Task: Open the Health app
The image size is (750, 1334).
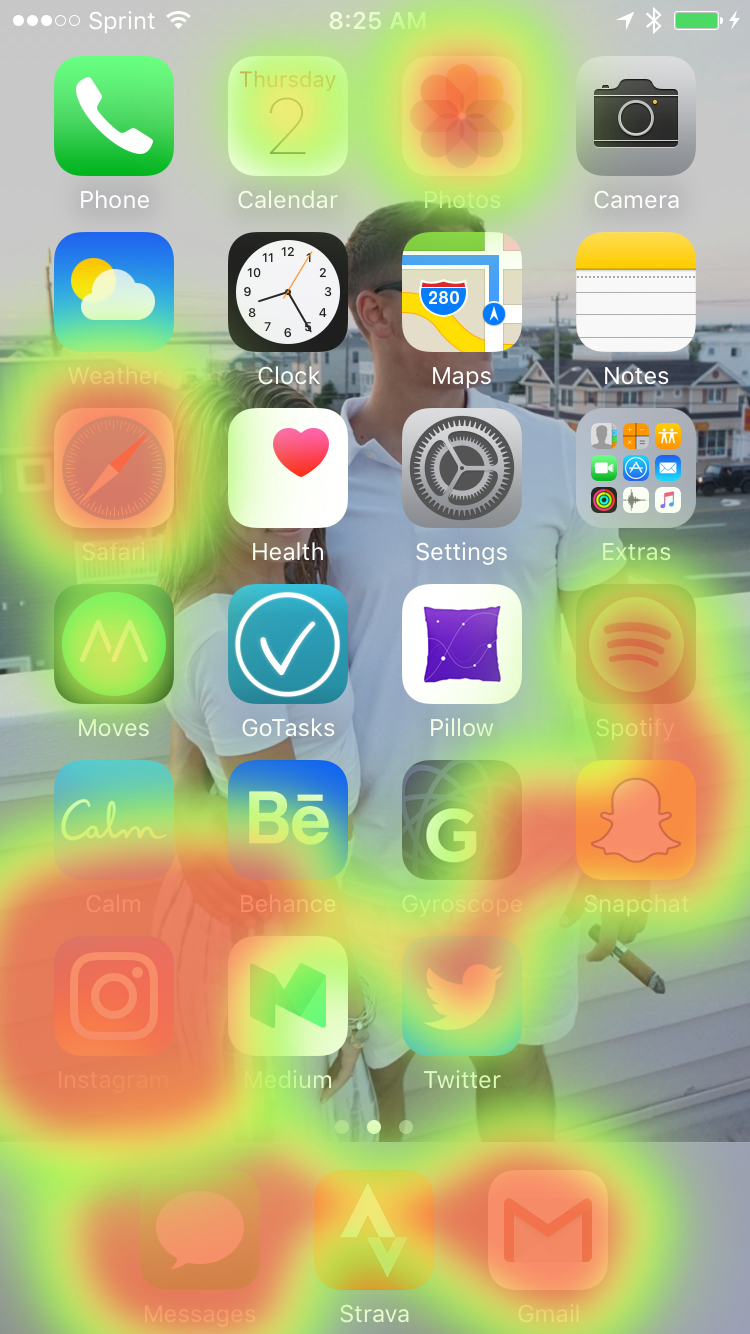Action: [288, 468]
